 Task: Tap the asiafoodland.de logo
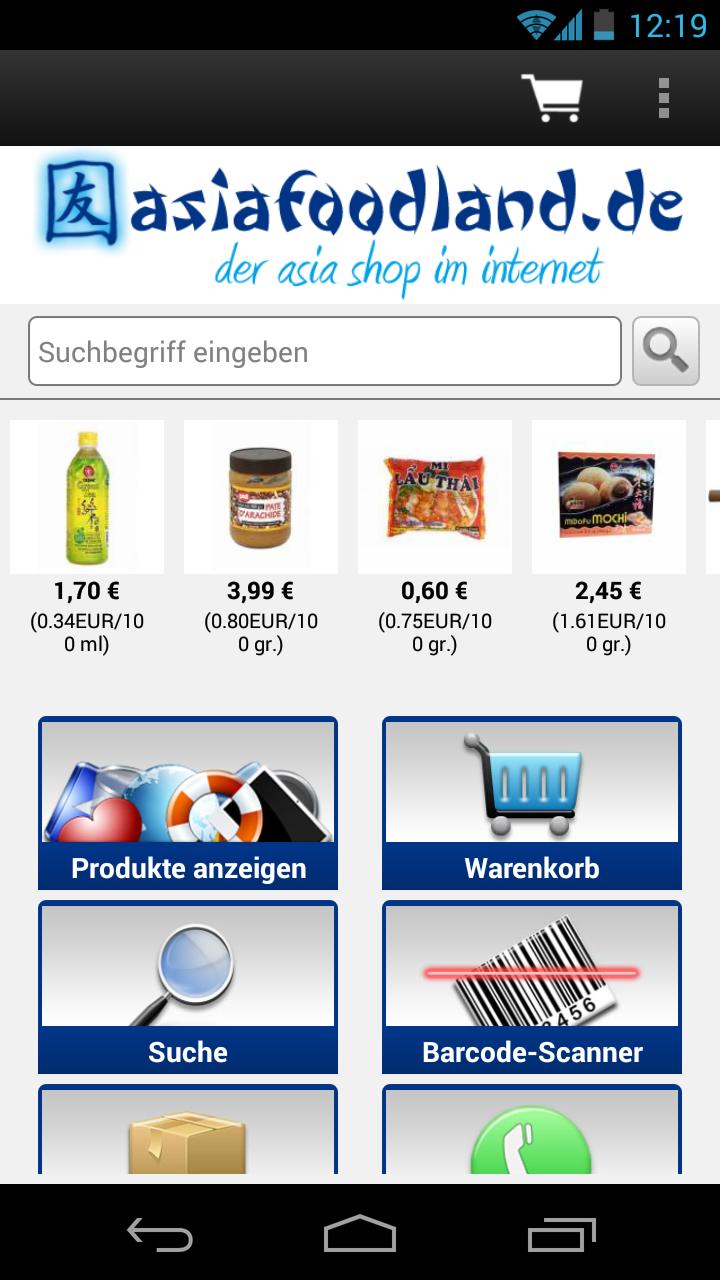pos(360,222)
